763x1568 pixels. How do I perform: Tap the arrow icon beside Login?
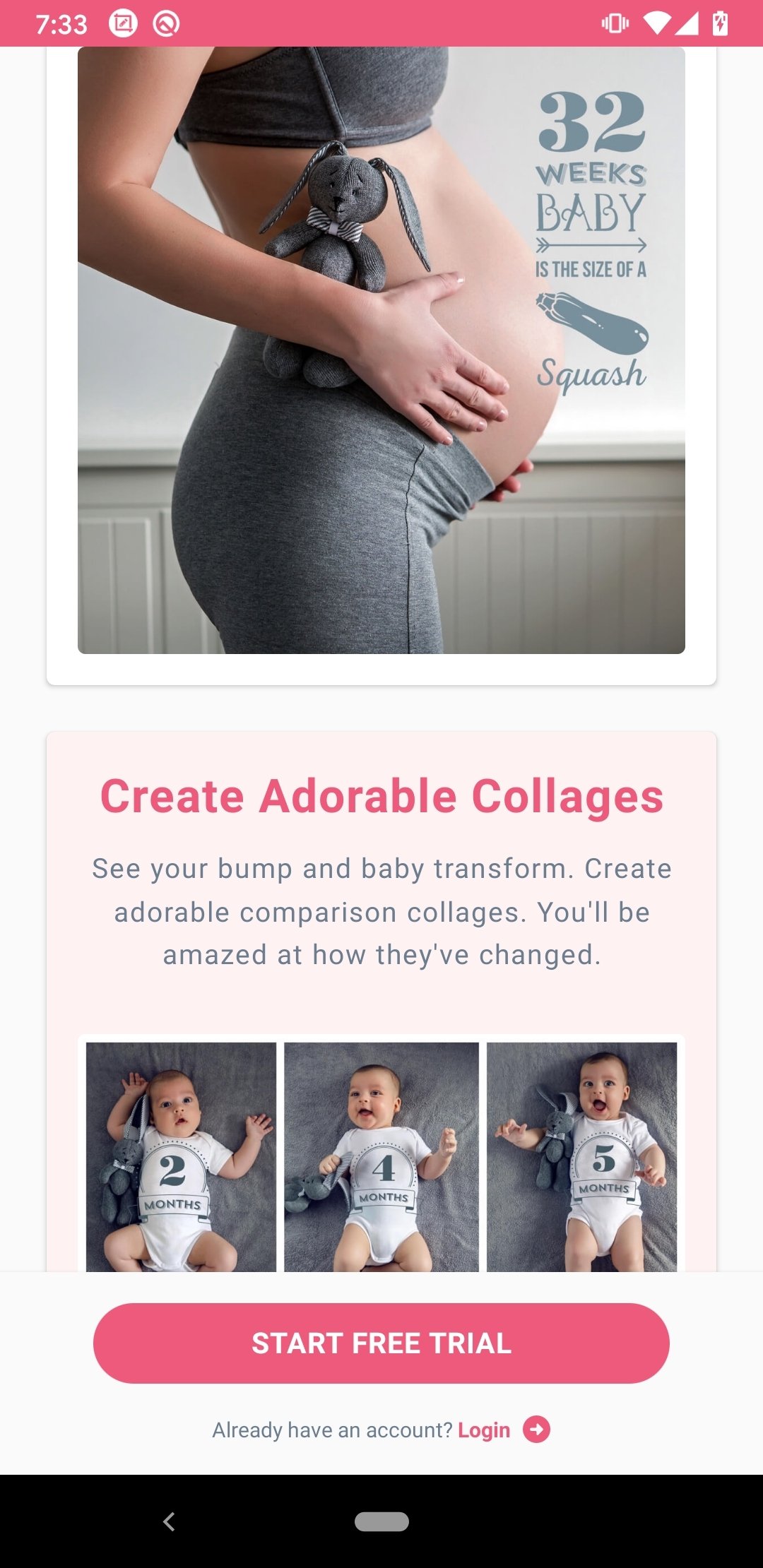537,1430
